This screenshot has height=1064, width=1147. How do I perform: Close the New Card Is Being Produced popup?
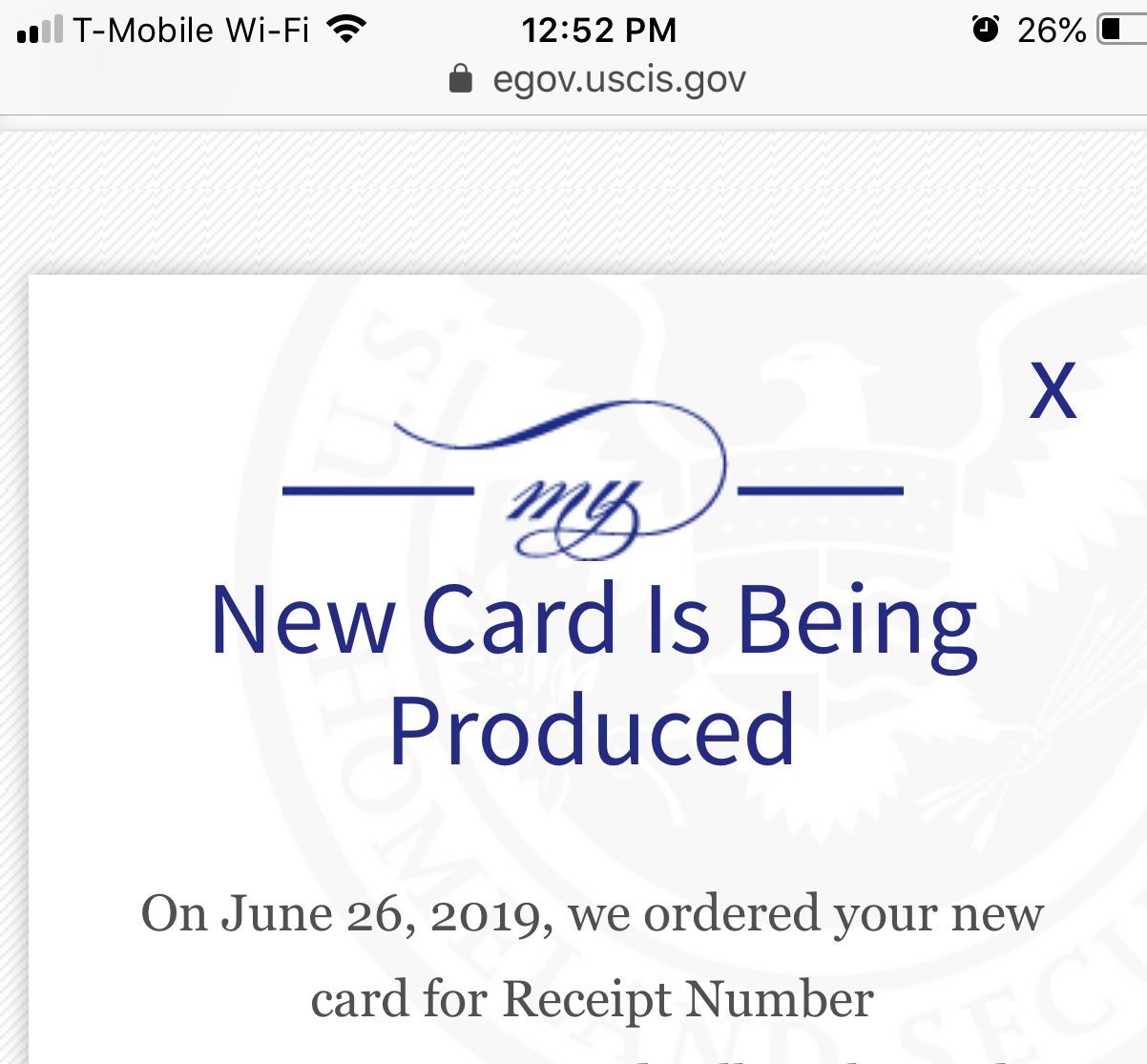coord(1053,390)
